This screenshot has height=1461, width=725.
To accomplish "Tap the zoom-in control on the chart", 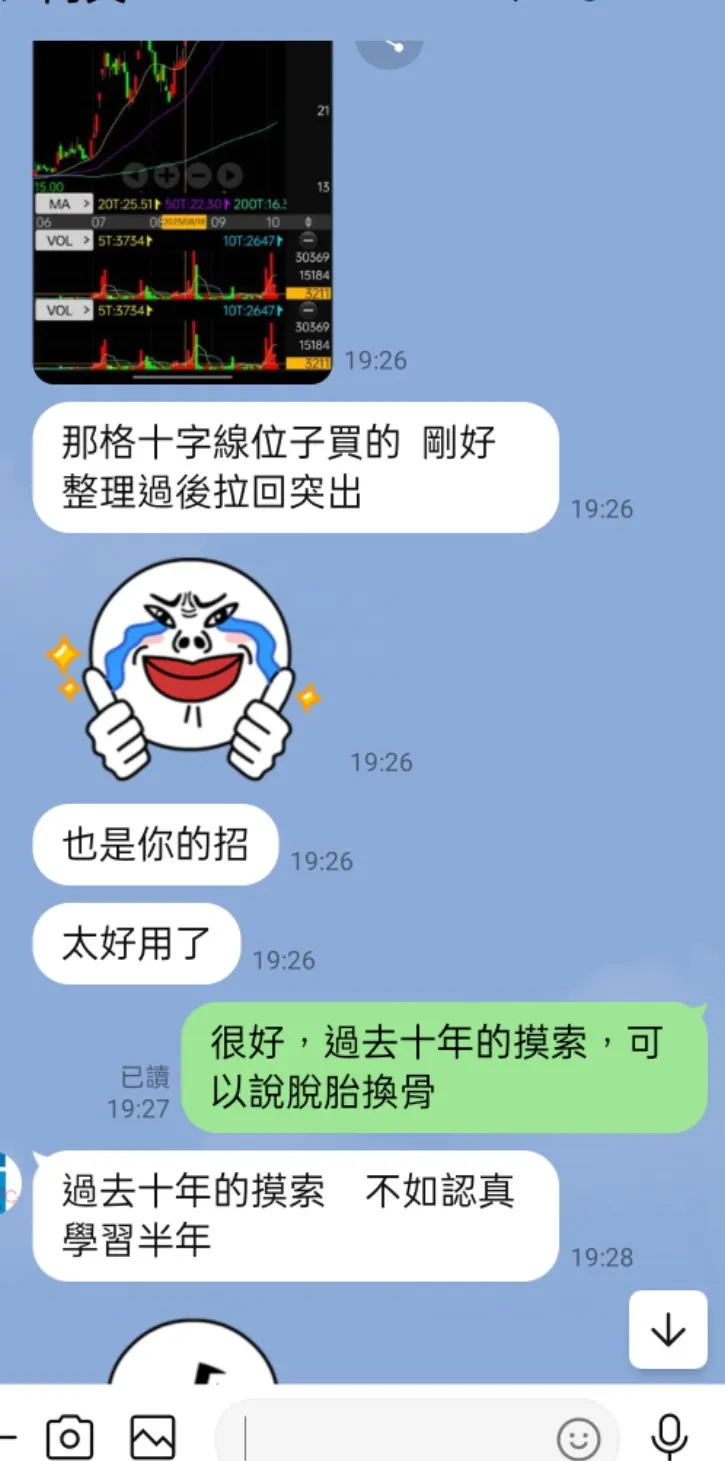I will (x=166, y=176).
